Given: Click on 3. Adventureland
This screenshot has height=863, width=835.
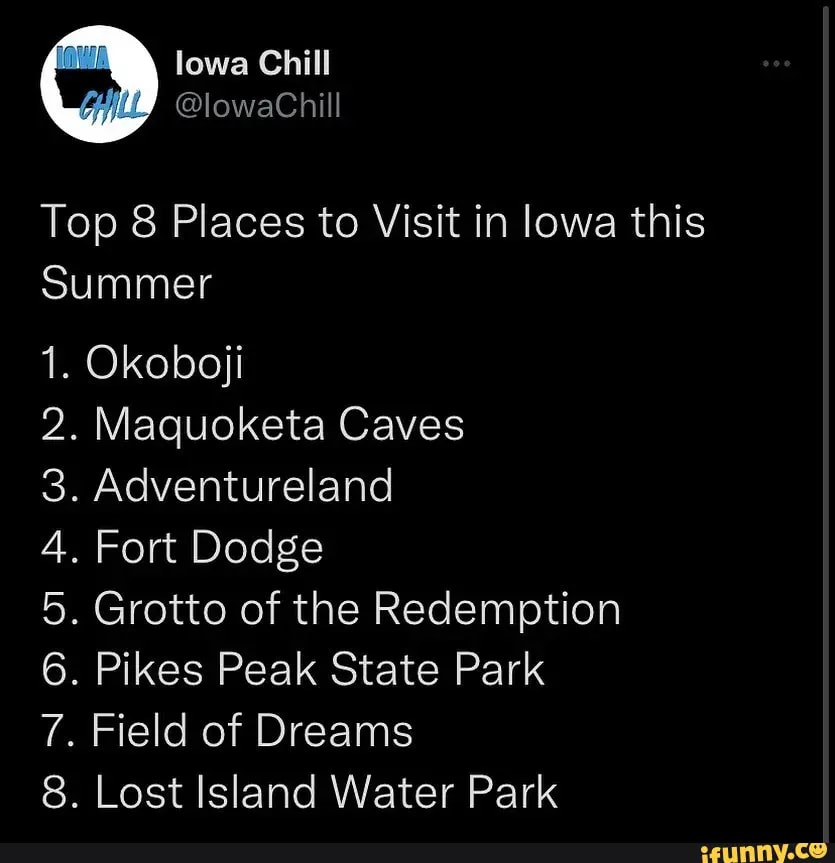Looking at the screenshot, I should [216, 486].
